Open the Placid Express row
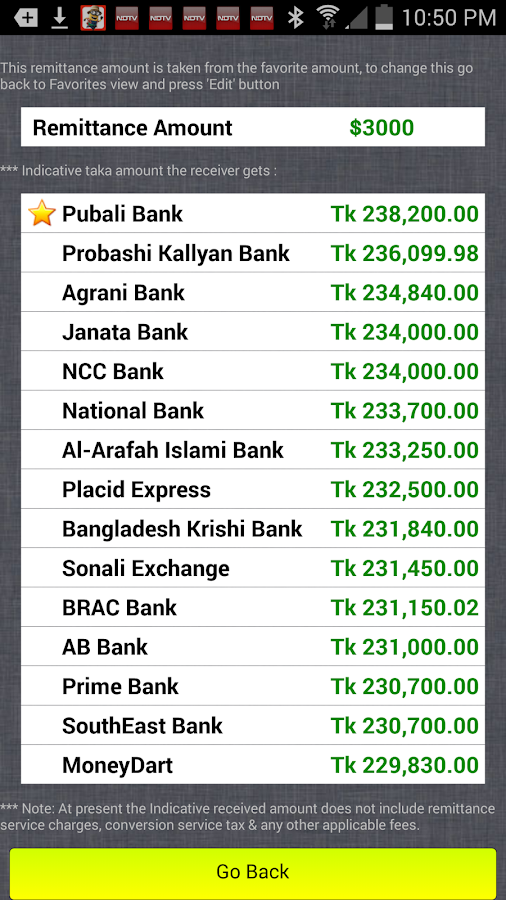This screenshot has width=506, height=900. tap(253, 489)
